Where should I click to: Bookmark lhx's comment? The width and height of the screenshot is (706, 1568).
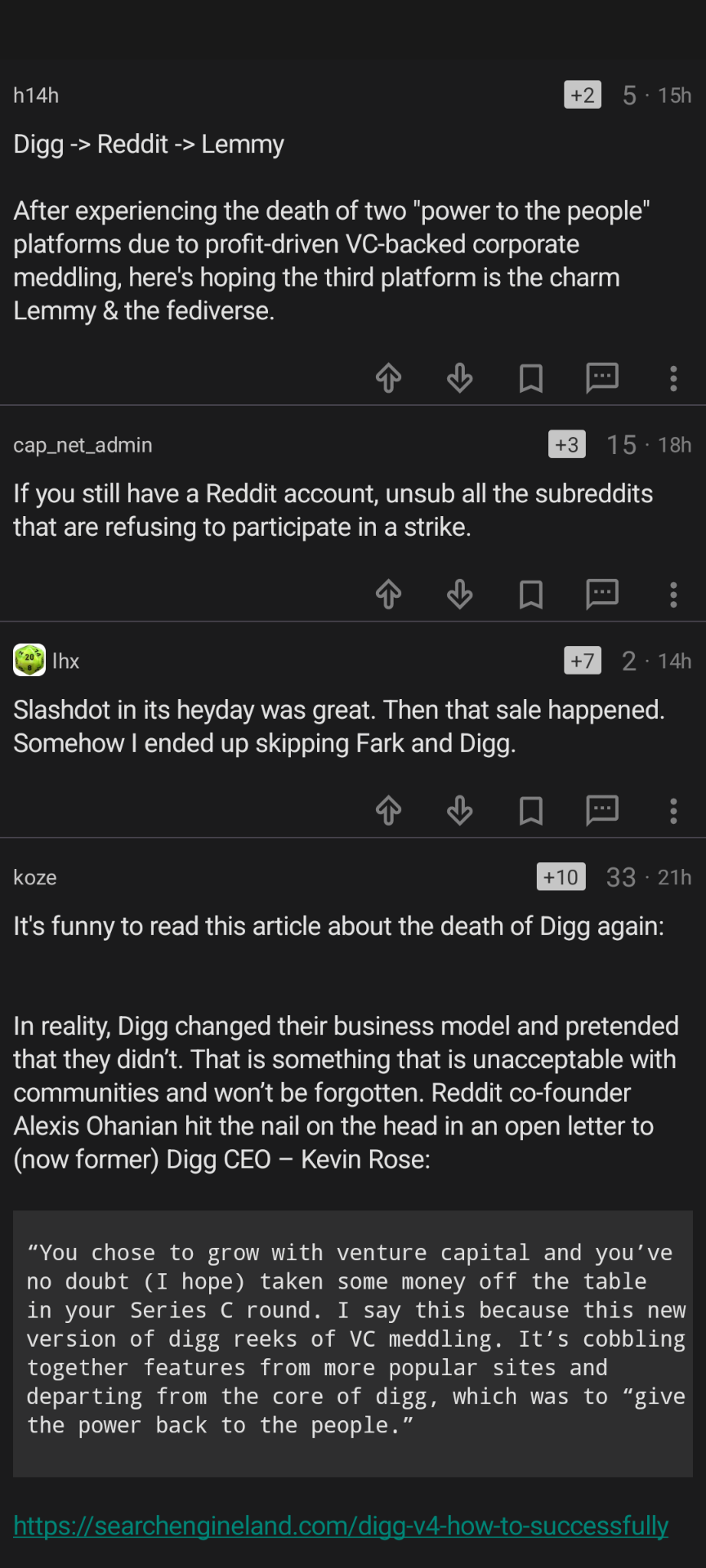(531, 811)
